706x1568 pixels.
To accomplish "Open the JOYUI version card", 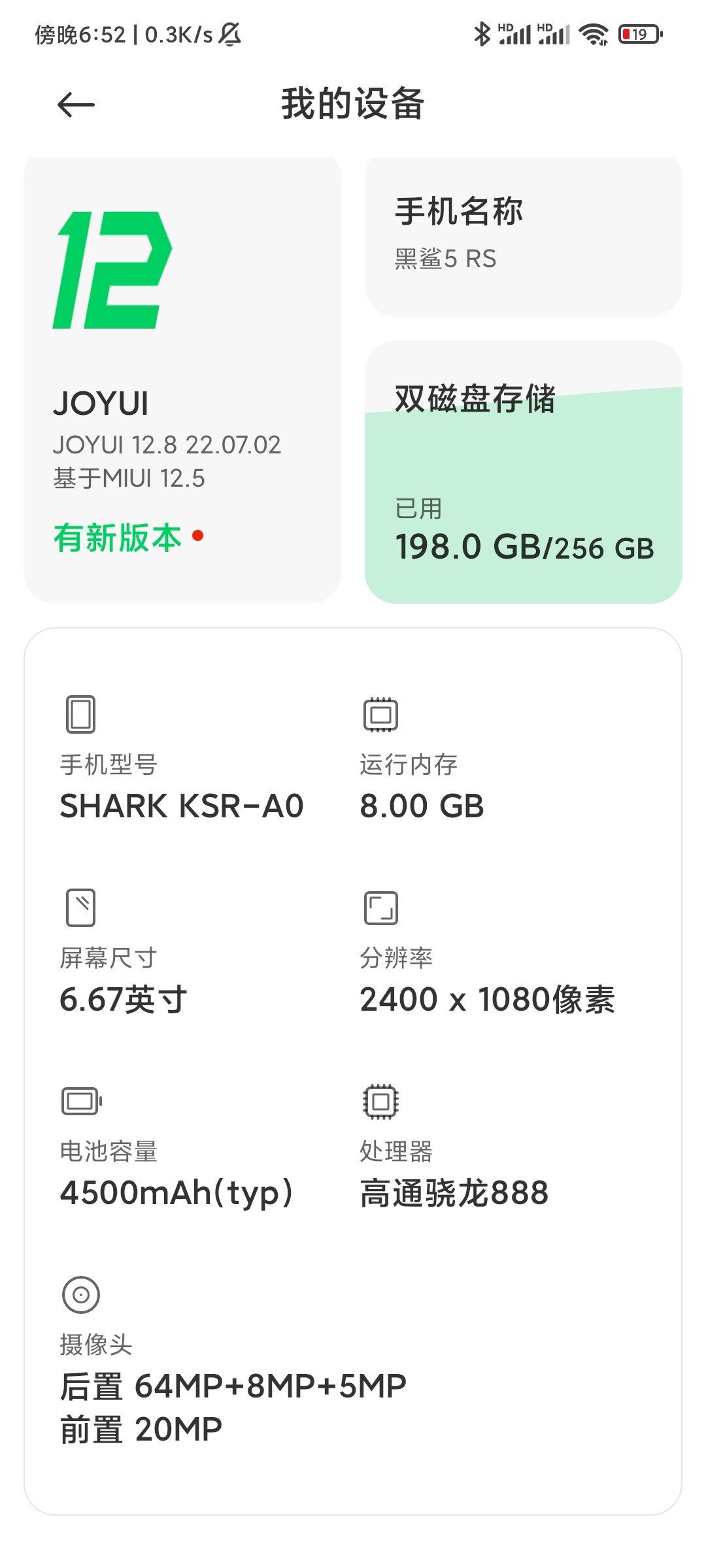I will coord(182,379).
